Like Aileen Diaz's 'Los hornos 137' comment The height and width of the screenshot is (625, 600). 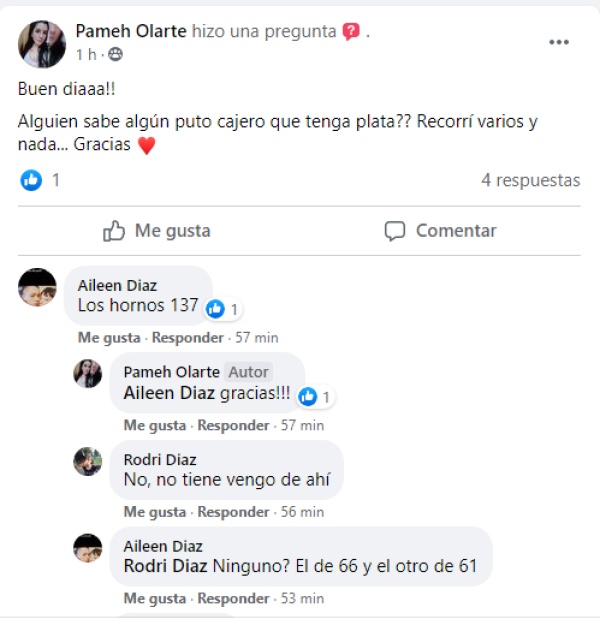tap(108, 338)
